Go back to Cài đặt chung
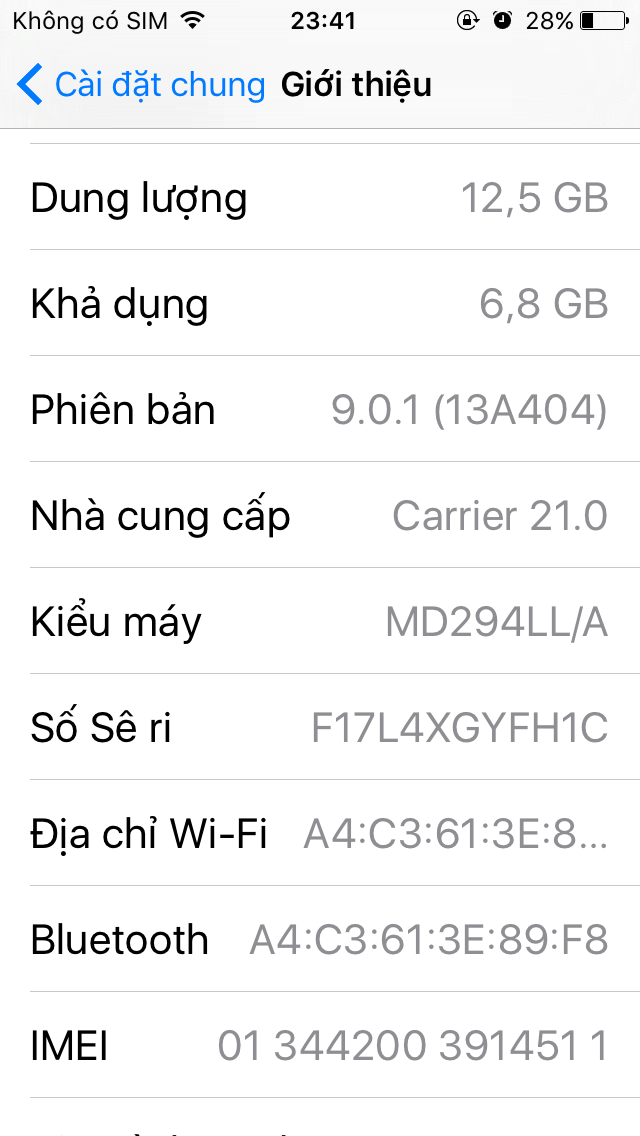640x1136 pixels. (140, 85)
